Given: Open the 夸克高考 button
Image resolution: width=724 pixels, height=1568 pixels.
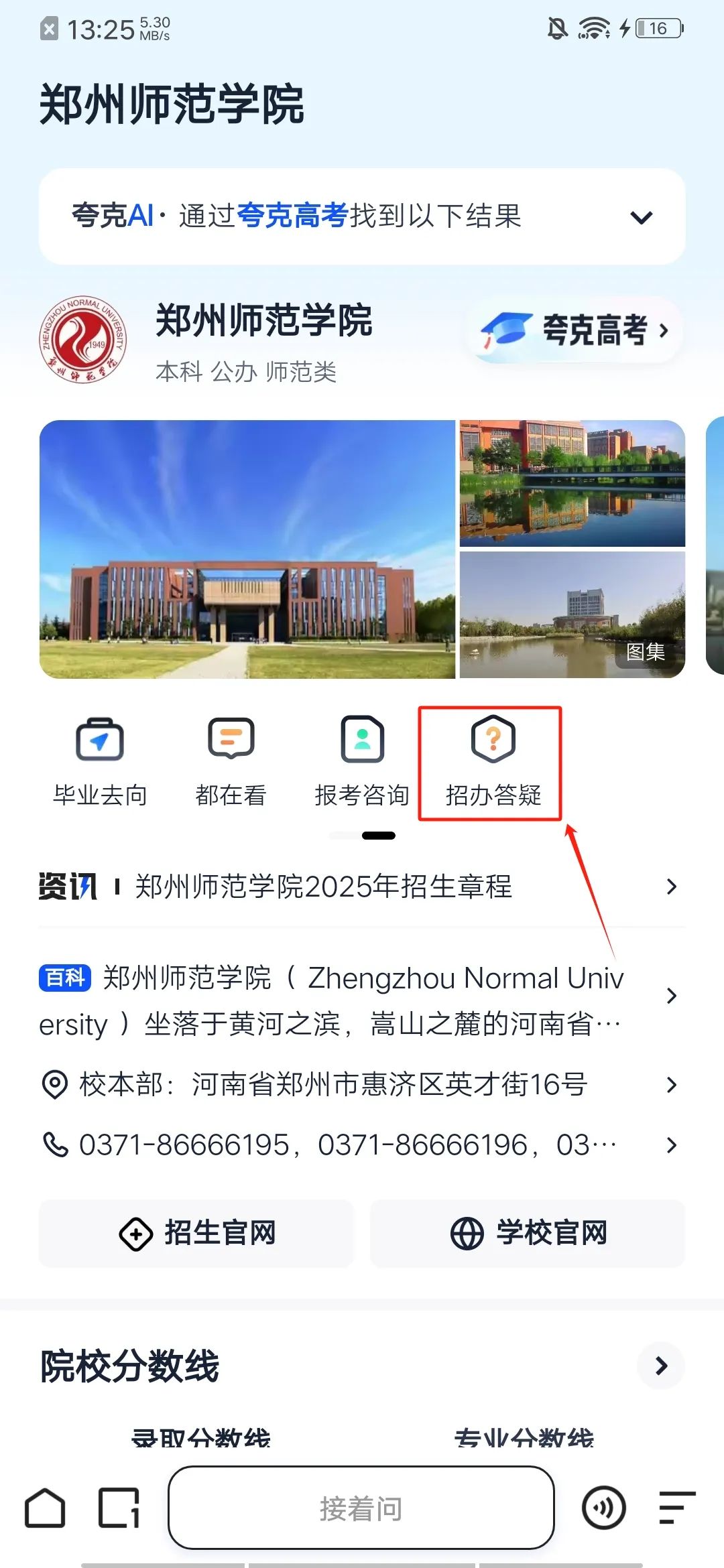Looking at the screenshot, I should point(575,330).
